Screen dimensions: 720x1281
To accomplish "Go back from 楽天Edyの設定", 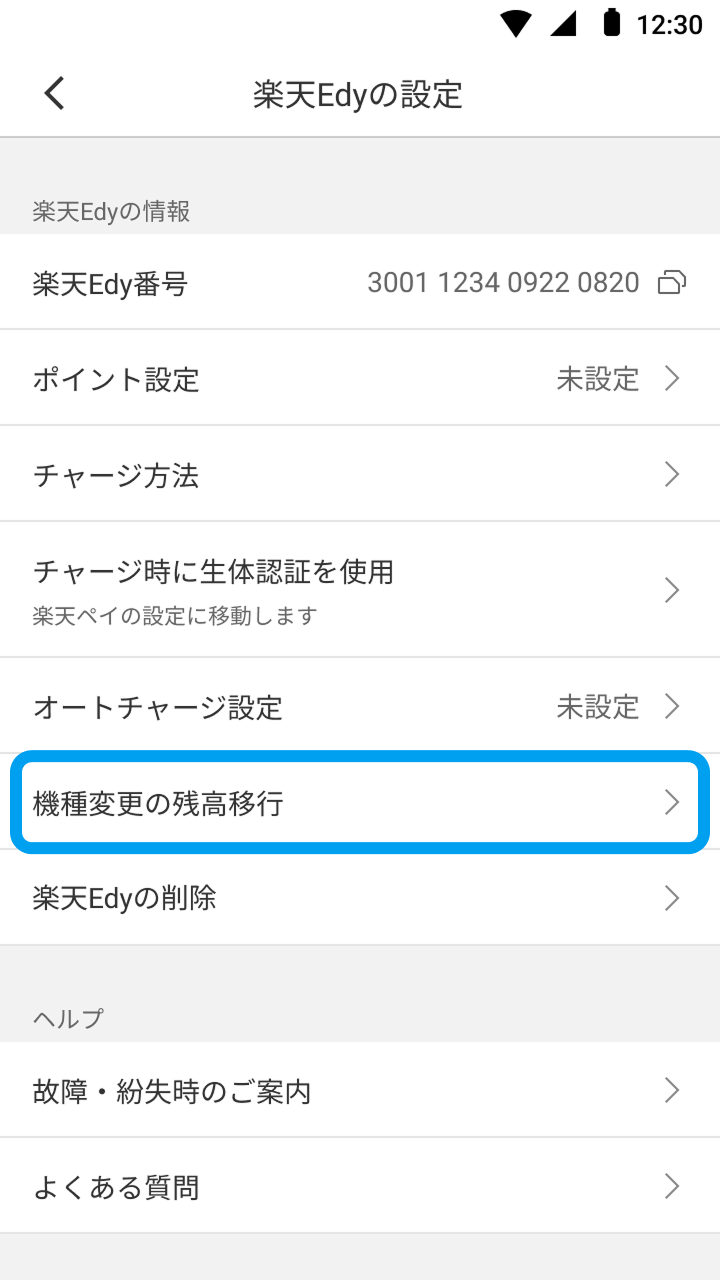I will pyautogui.click(x=54, y=94).
